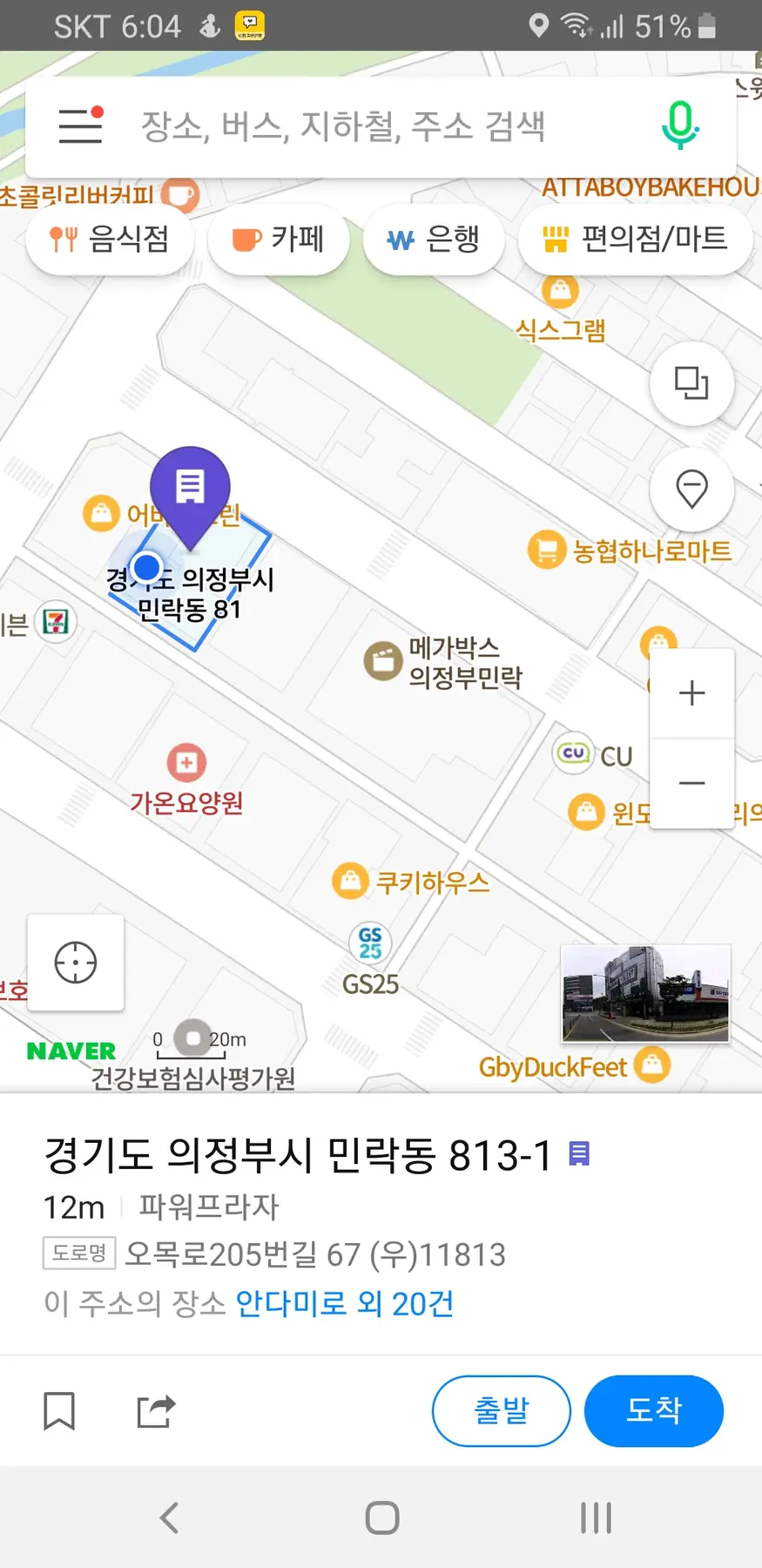The width and height of the screenshot is (762, 1568).
Task: Select the 카페 category chip
Action: [279, 239]
